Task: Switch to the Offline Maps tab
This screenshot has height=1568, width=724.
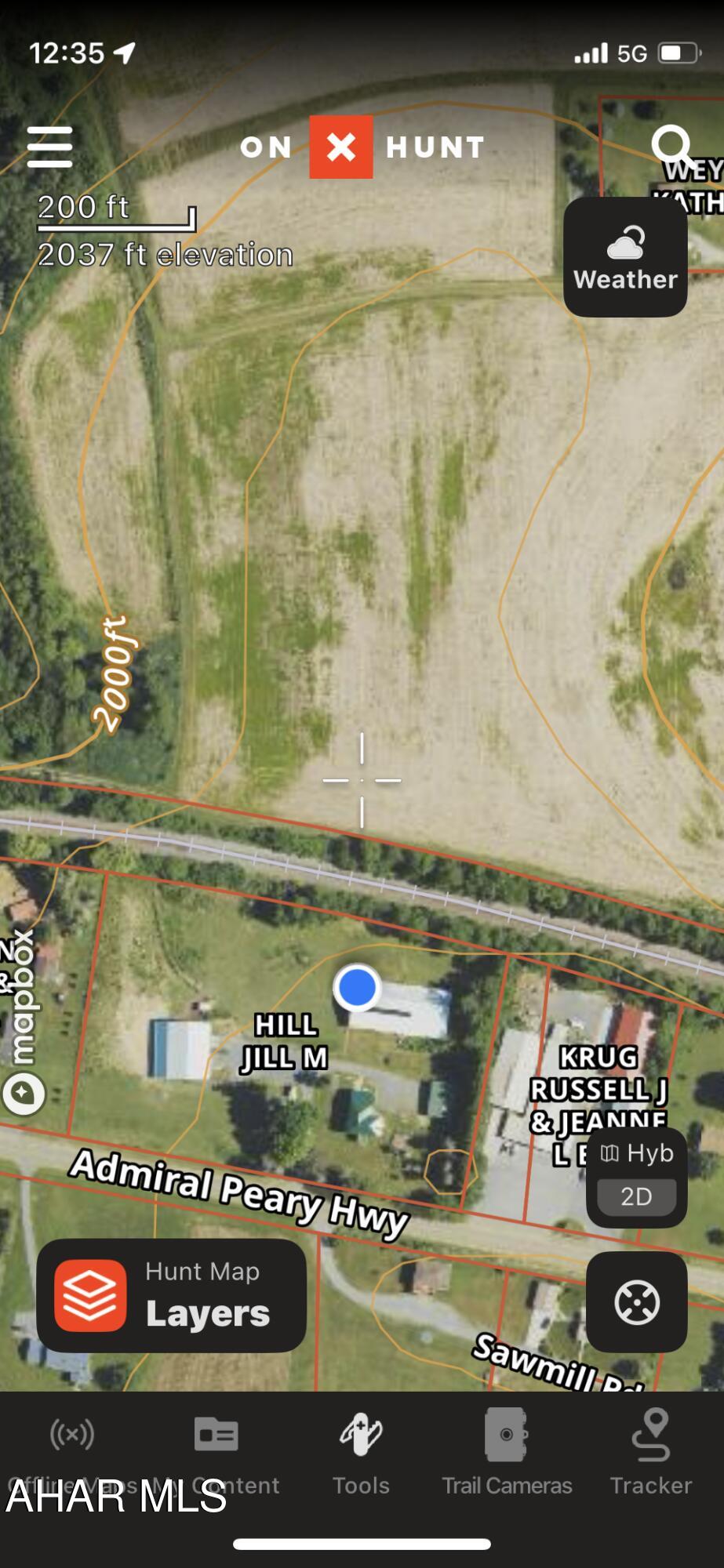Action: (72, 1452)
